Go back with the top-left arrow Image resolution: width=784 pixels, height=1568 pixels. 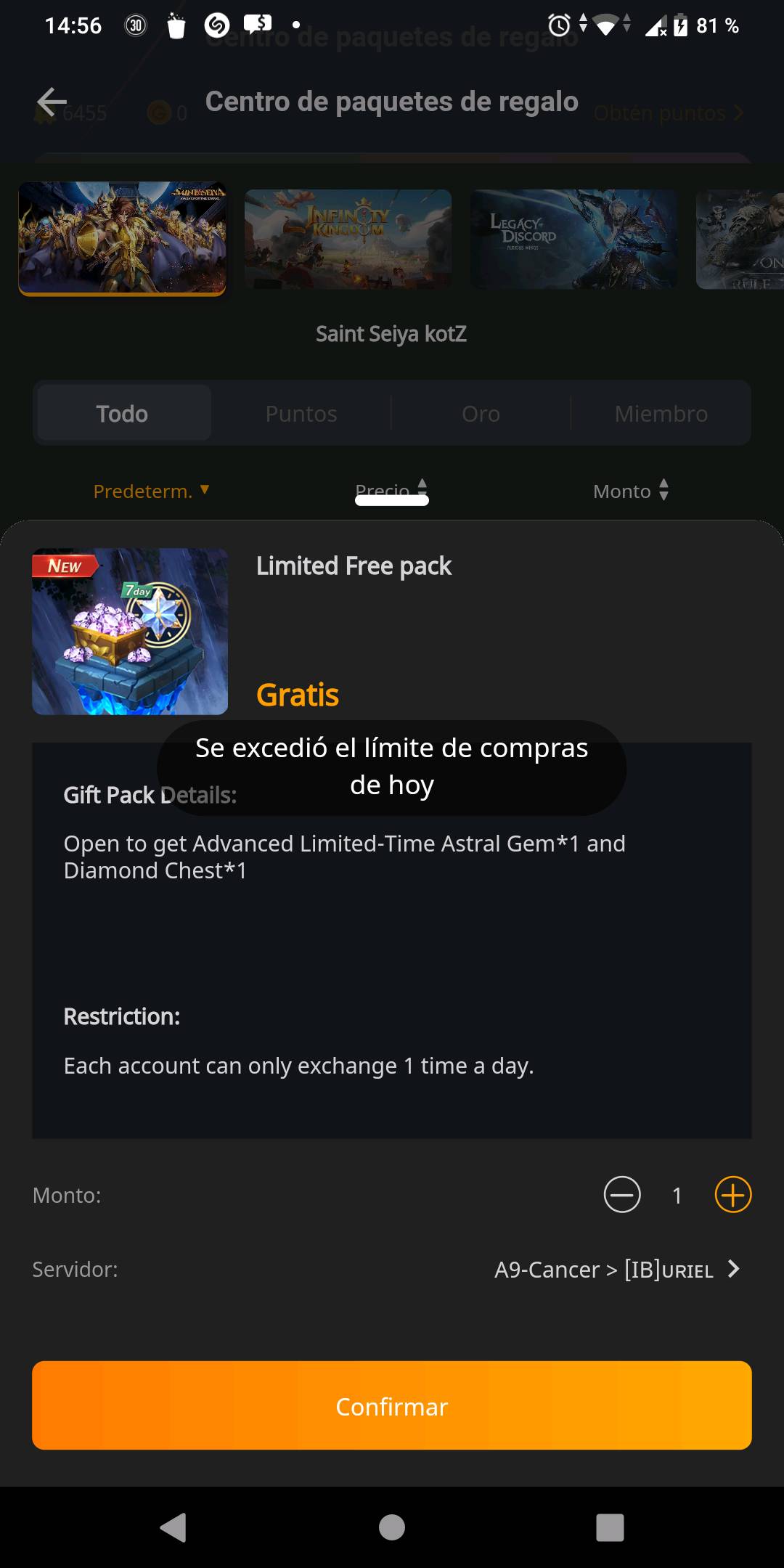(52, 102)
